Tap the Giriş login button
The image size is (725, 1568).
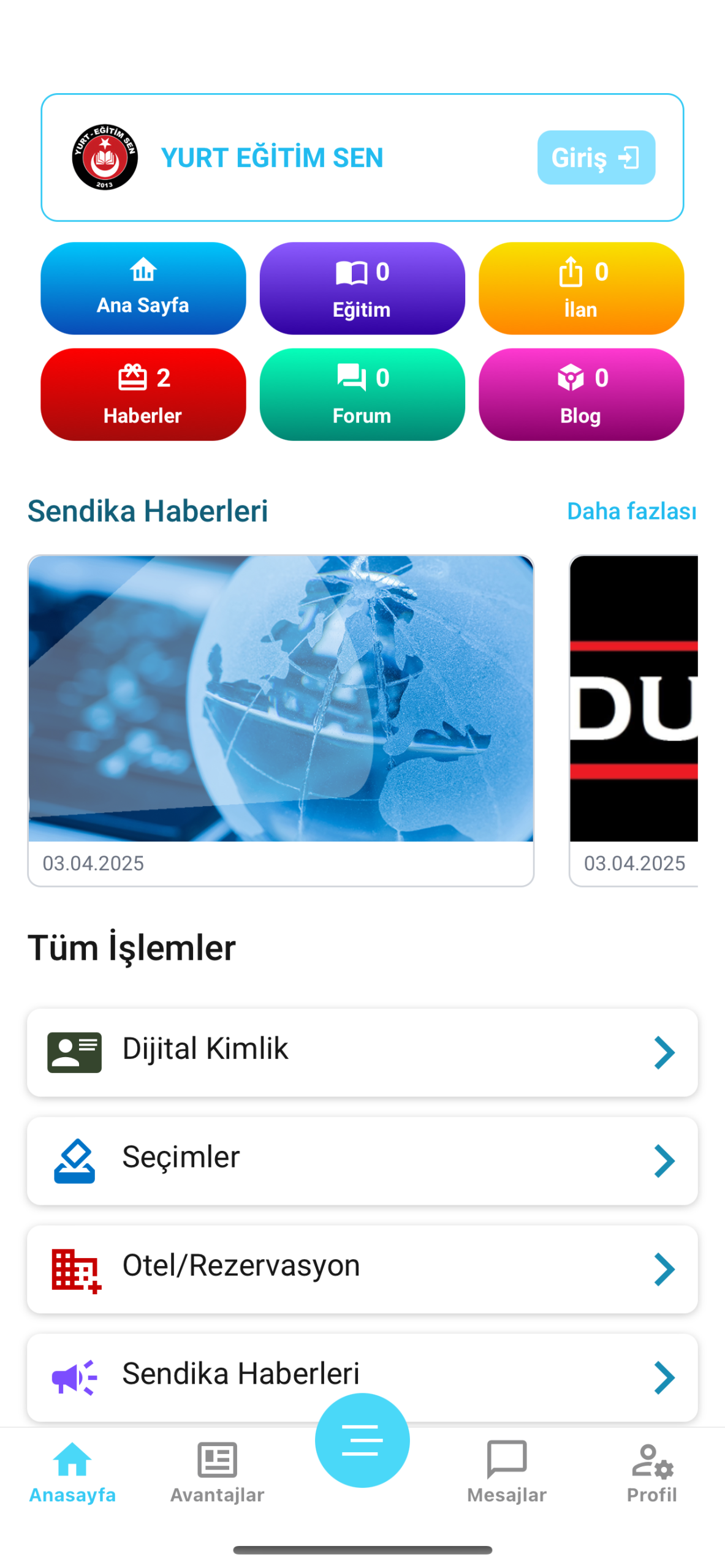click(x=595, y=157)
